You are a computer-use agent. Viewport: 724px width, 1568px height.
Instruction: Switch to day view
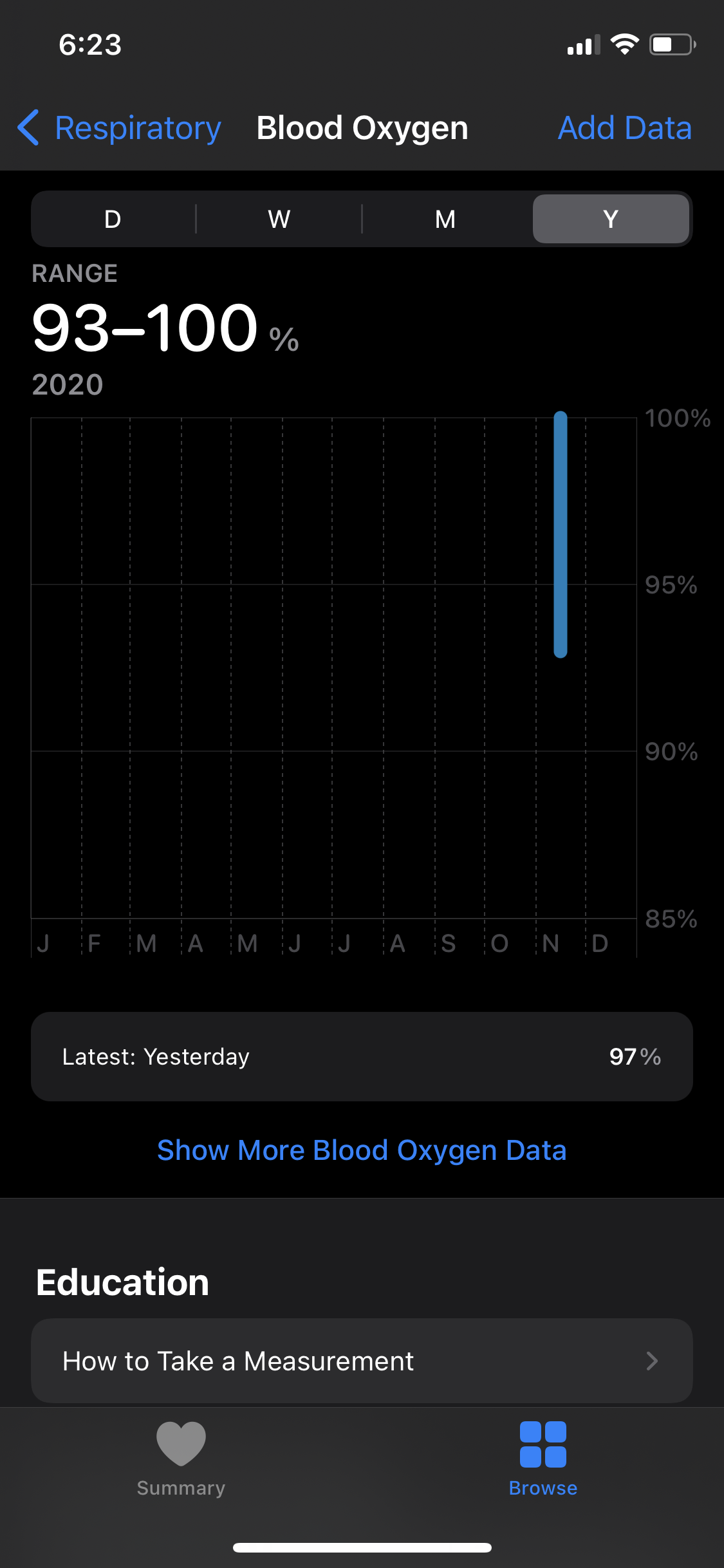pyautogui.click(x=113, y=219)
